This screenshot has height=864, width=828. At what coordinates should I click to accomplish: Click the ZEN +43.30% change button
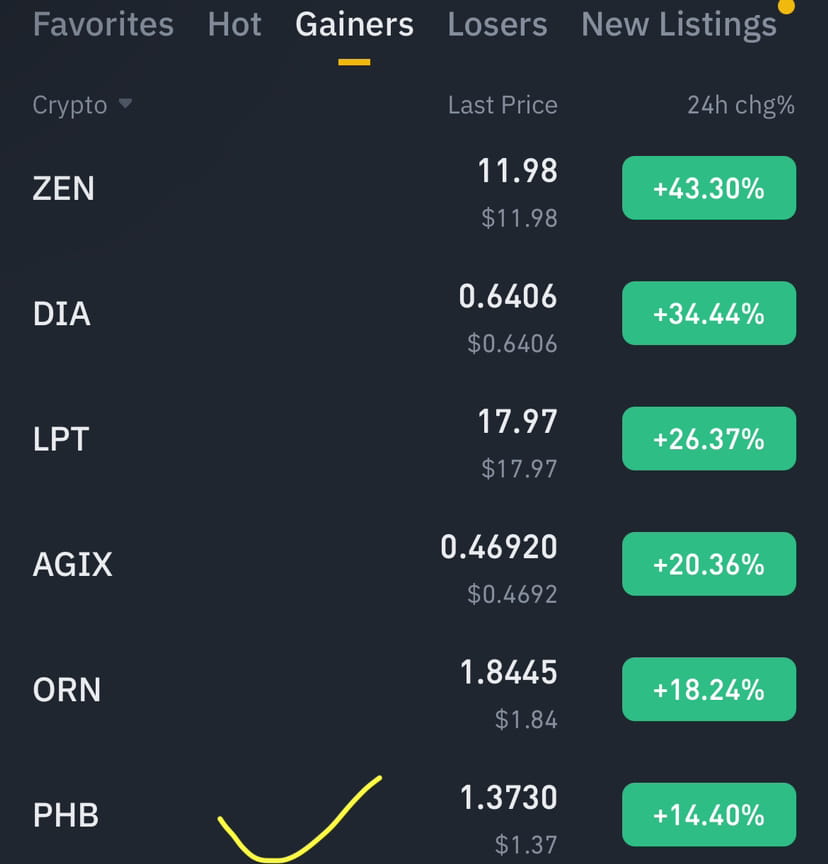tap(709, 188)
